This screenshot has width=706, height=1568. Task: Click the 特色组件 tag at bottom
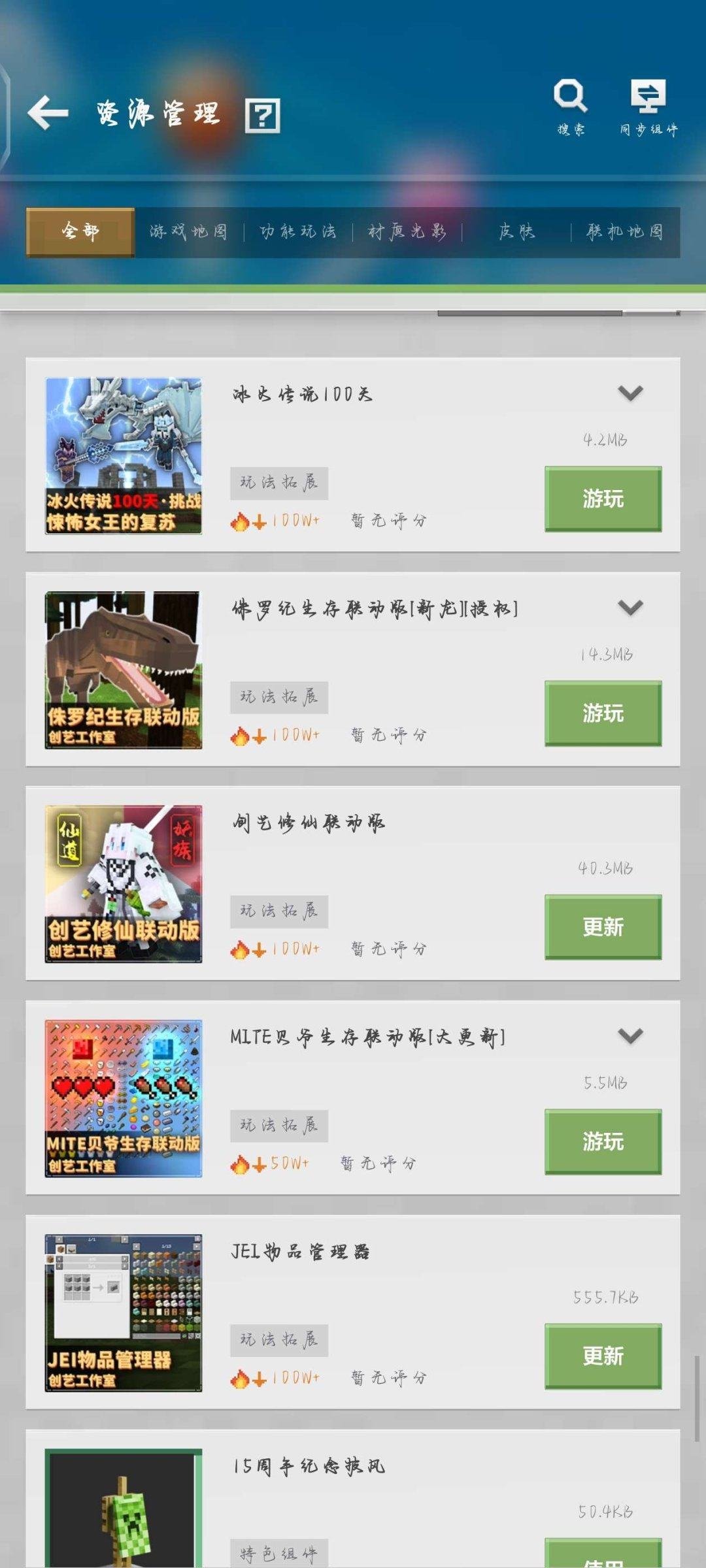click(278, 1553)
